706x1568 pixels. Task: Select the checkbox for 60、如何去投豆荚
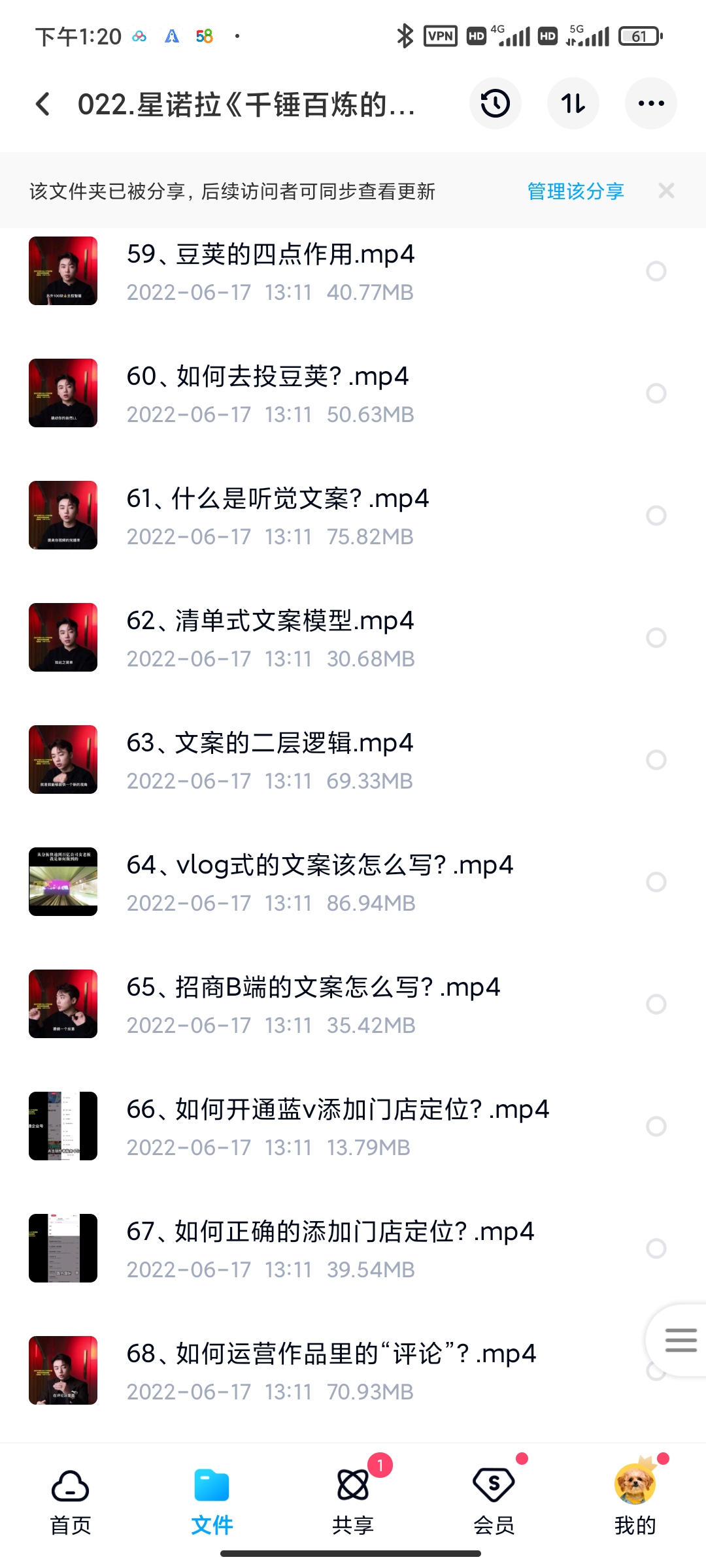click(656, 393)
